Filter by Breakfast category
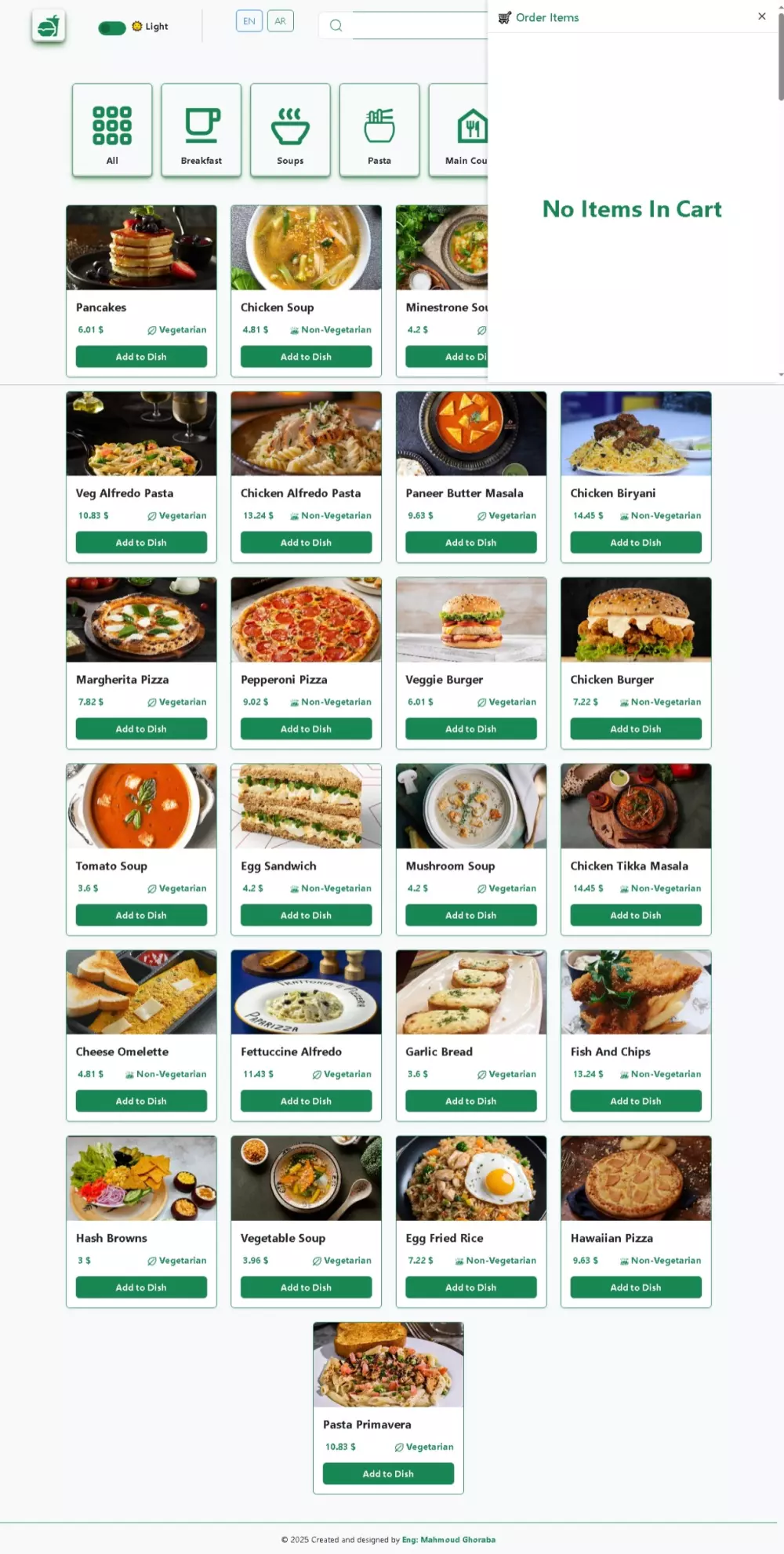This screenshot has width=784, height=1554. pos(201,130)
